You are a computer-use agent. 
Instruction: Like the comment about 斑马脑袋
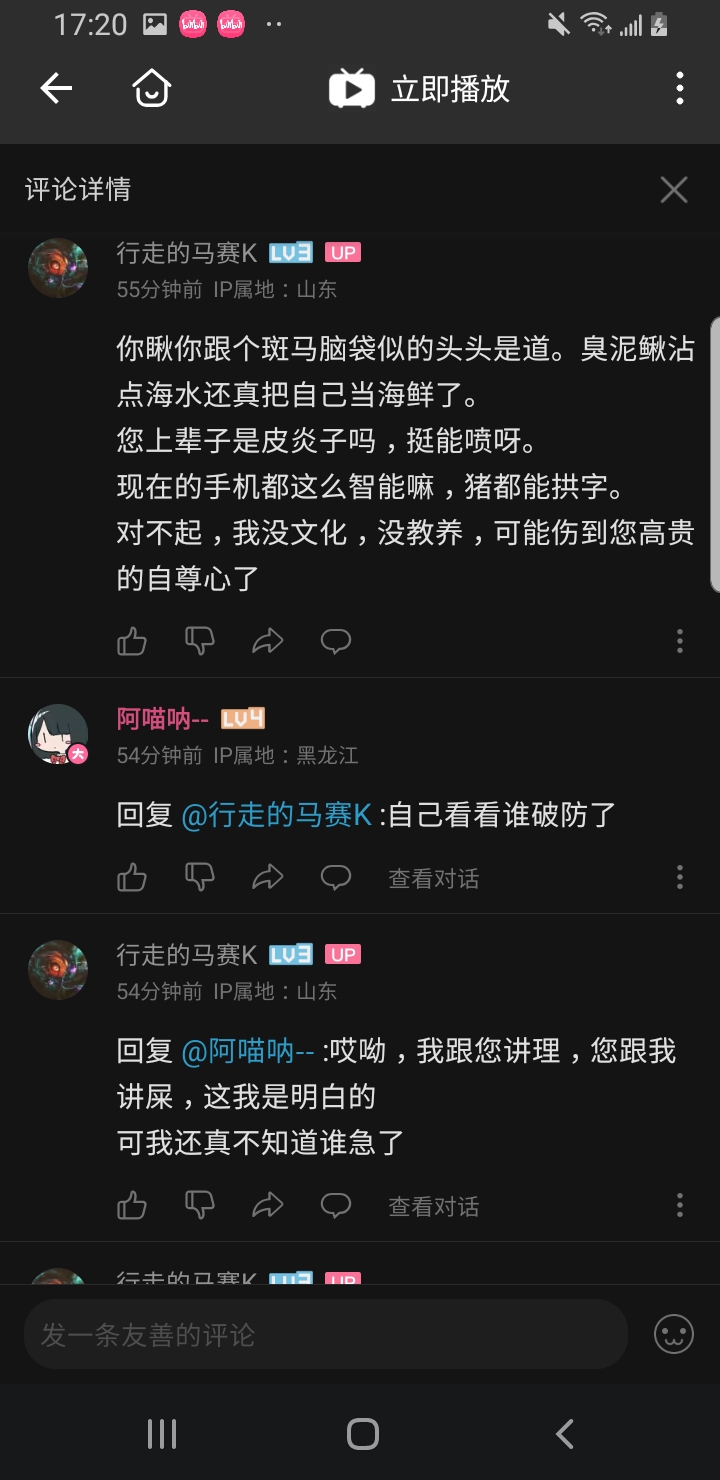point(132,641)
